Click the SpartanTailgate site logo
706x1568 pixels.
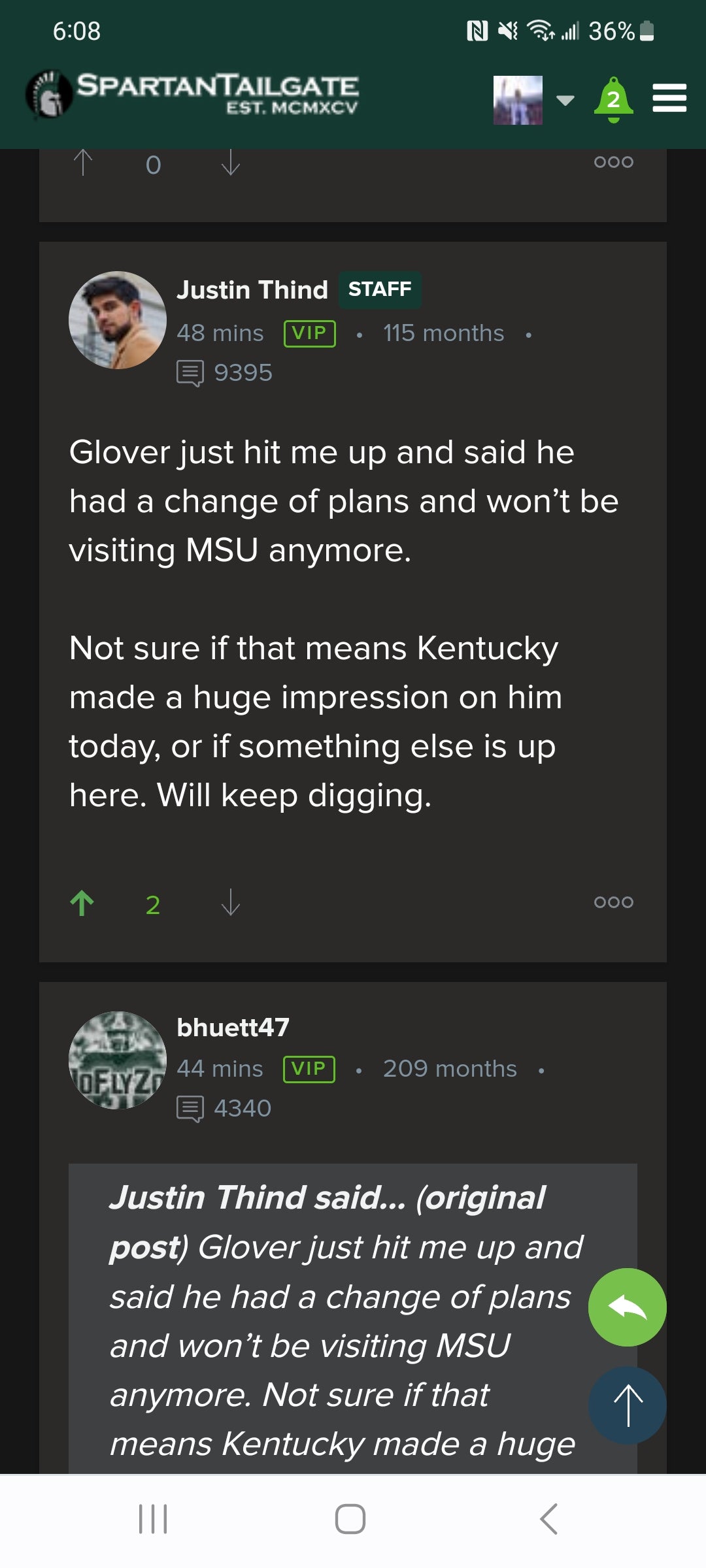pyautogui.click(x=196, y=95)
